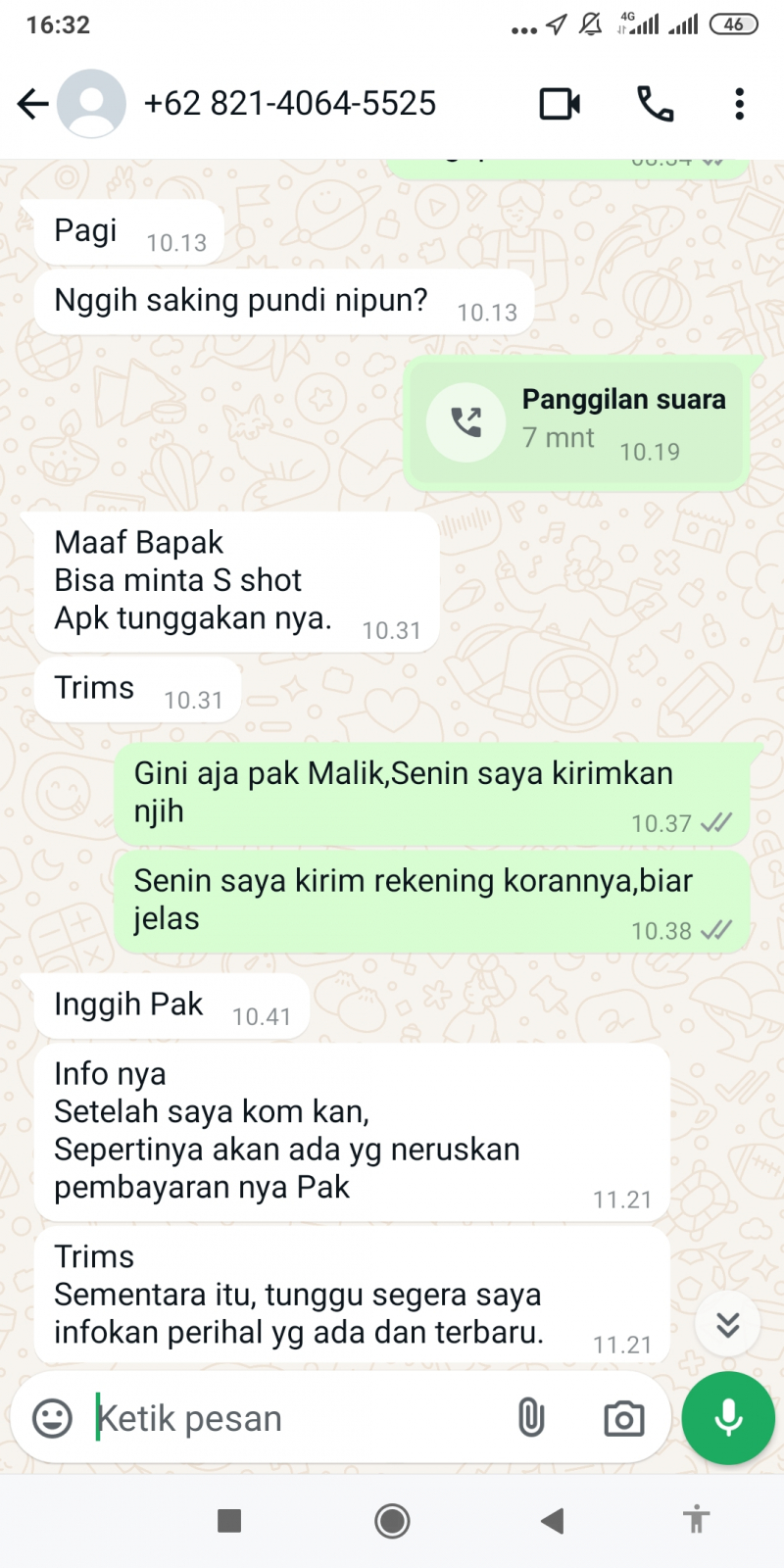The image size is (784, 1568).
Task: Record a voice message
Action: coord(728,1418)
